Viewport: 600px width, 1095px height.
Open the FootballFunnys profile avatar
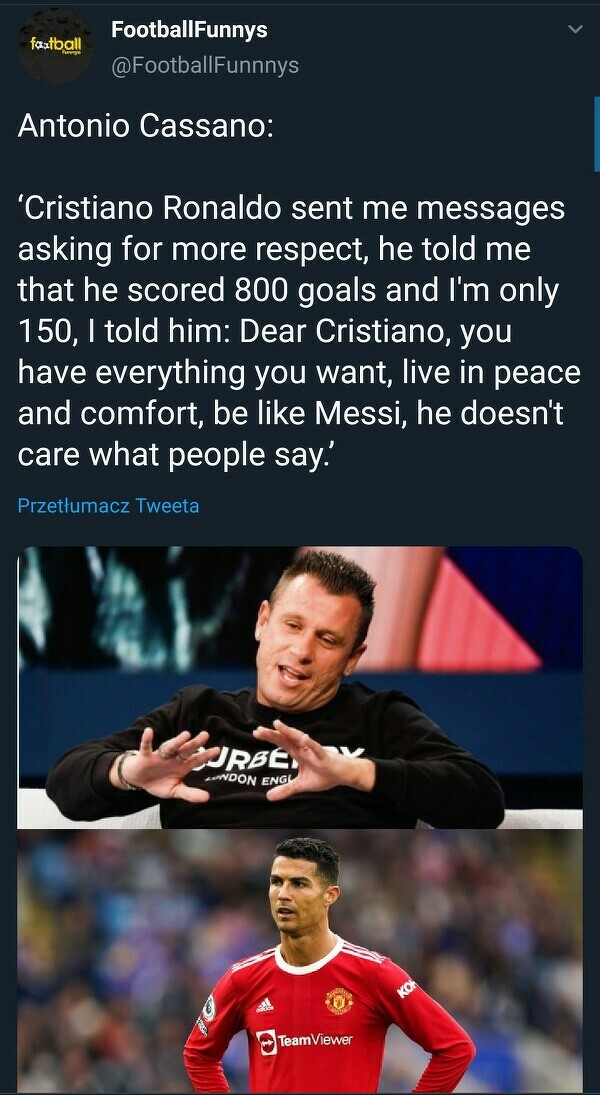pos(55,47)
